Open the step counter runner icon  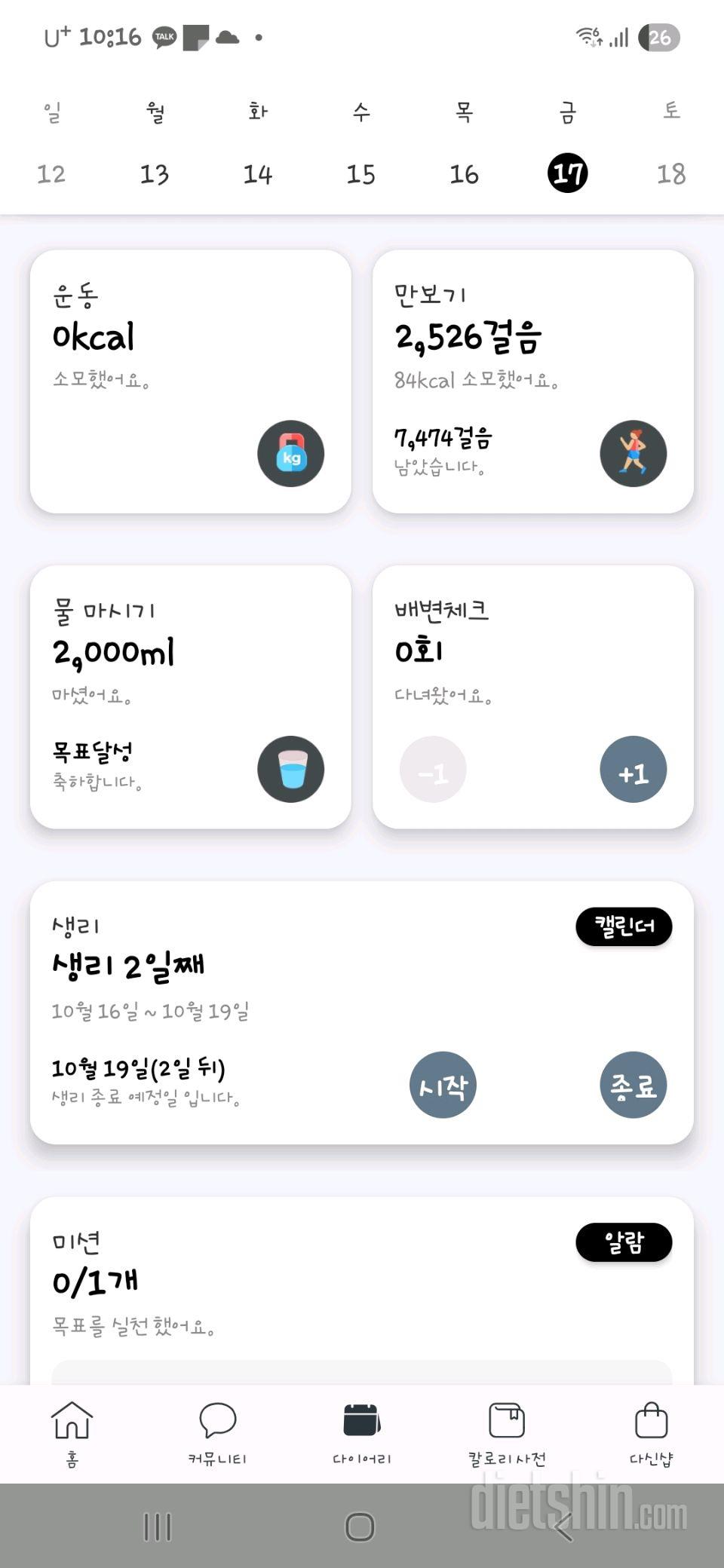point(633,454)
